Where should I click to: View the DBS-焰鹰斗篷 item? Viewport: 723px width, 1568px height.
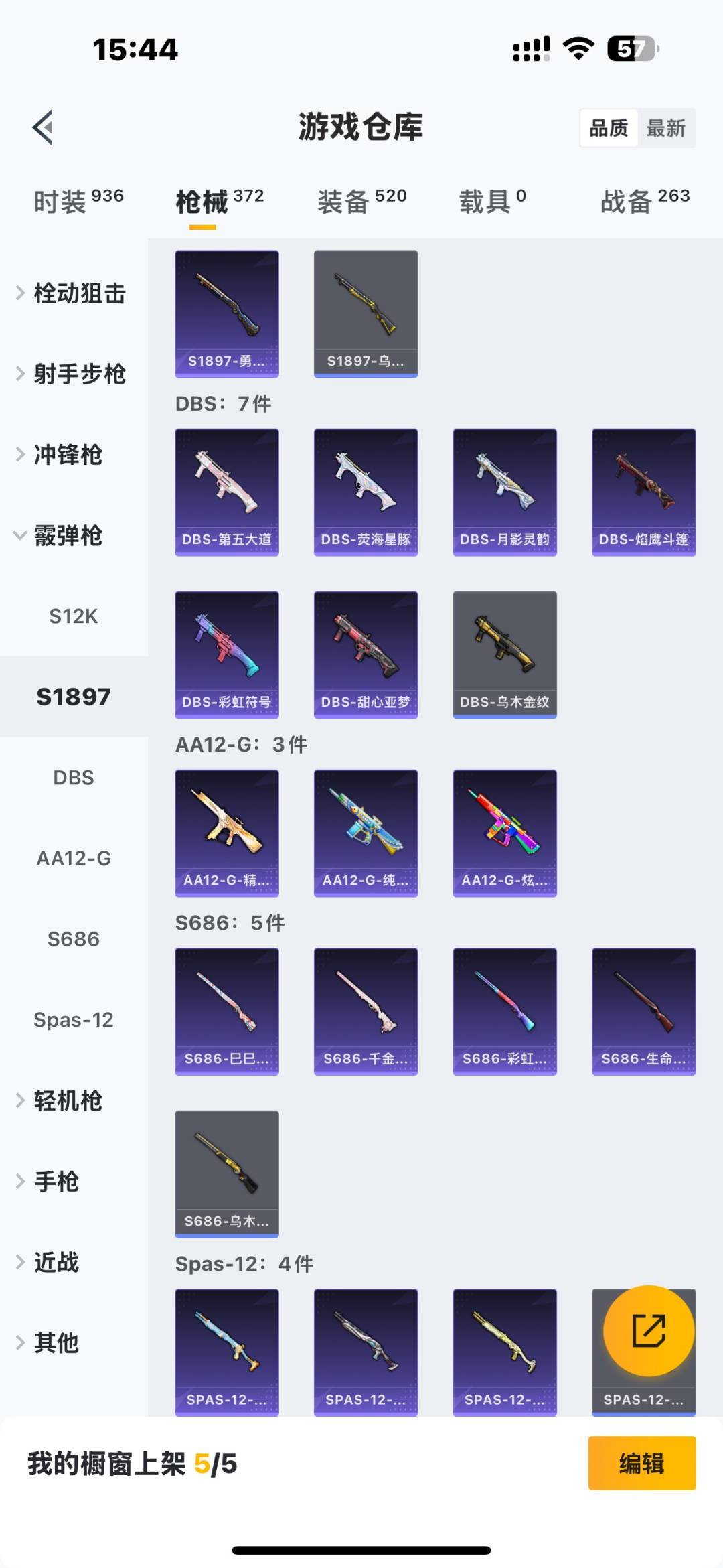[643, 492]
